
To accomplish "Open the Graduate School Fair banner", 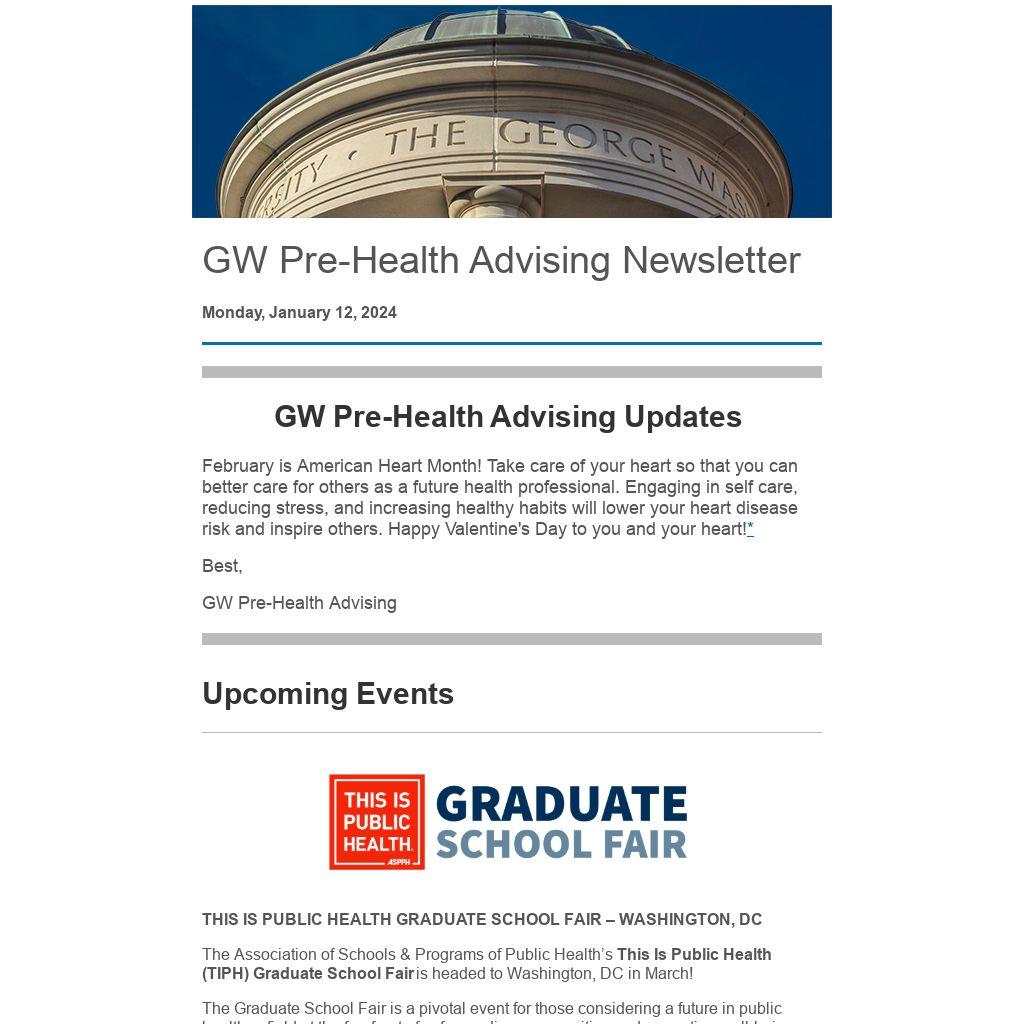I will [508, 822].
